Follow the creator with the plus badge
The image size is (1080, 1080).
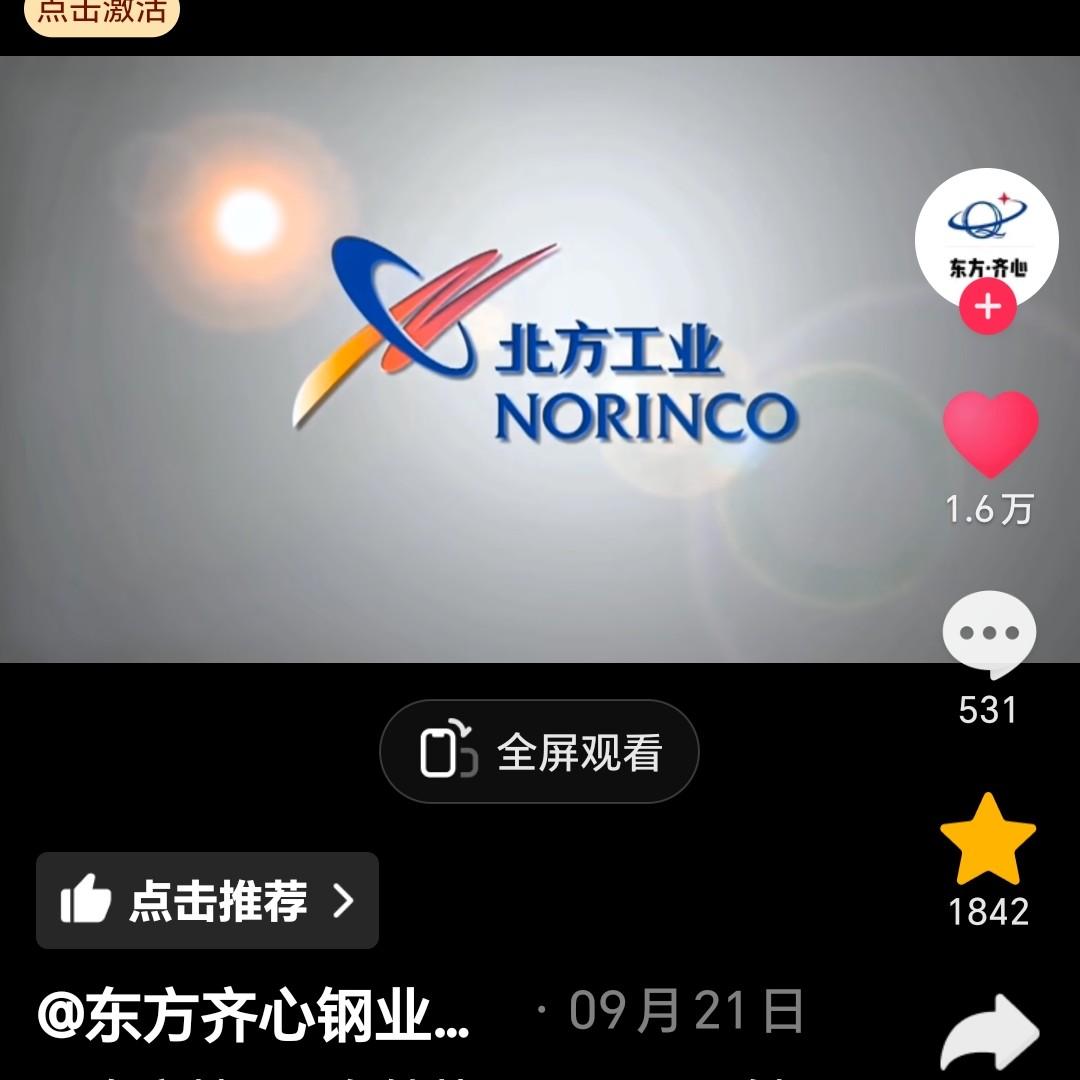pos(988,307)
